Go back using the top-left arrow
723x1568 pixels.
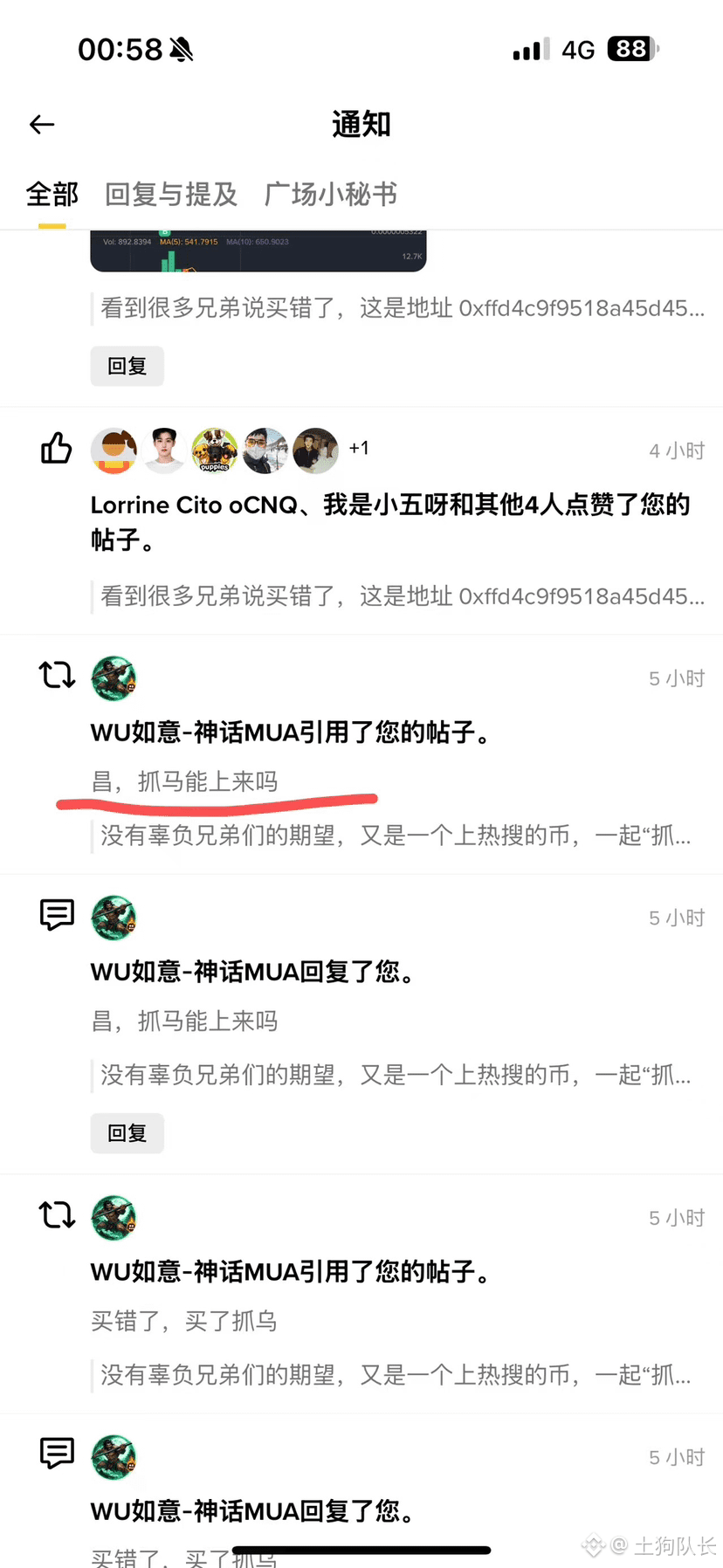42,125
